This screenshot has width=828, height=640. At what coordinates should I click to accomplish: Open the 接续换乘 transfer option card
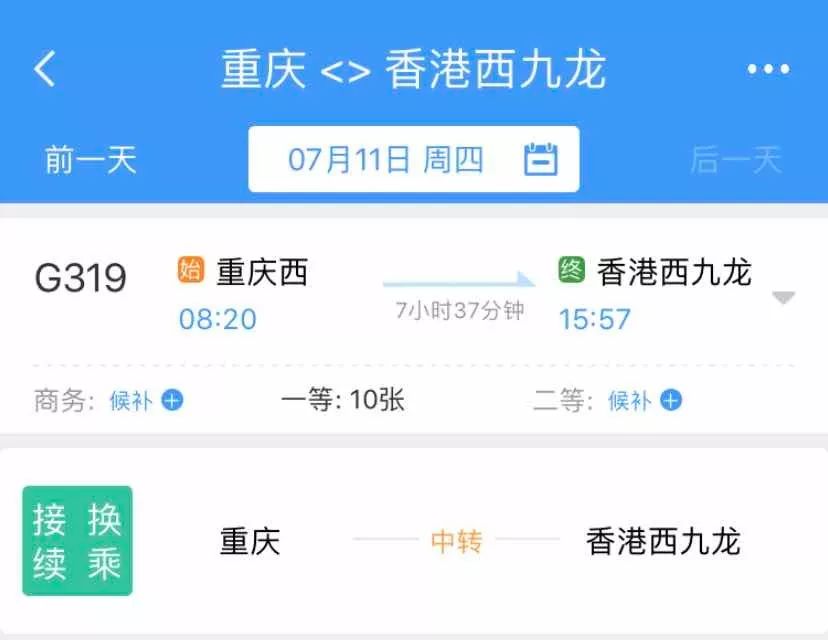click(413, 541)
